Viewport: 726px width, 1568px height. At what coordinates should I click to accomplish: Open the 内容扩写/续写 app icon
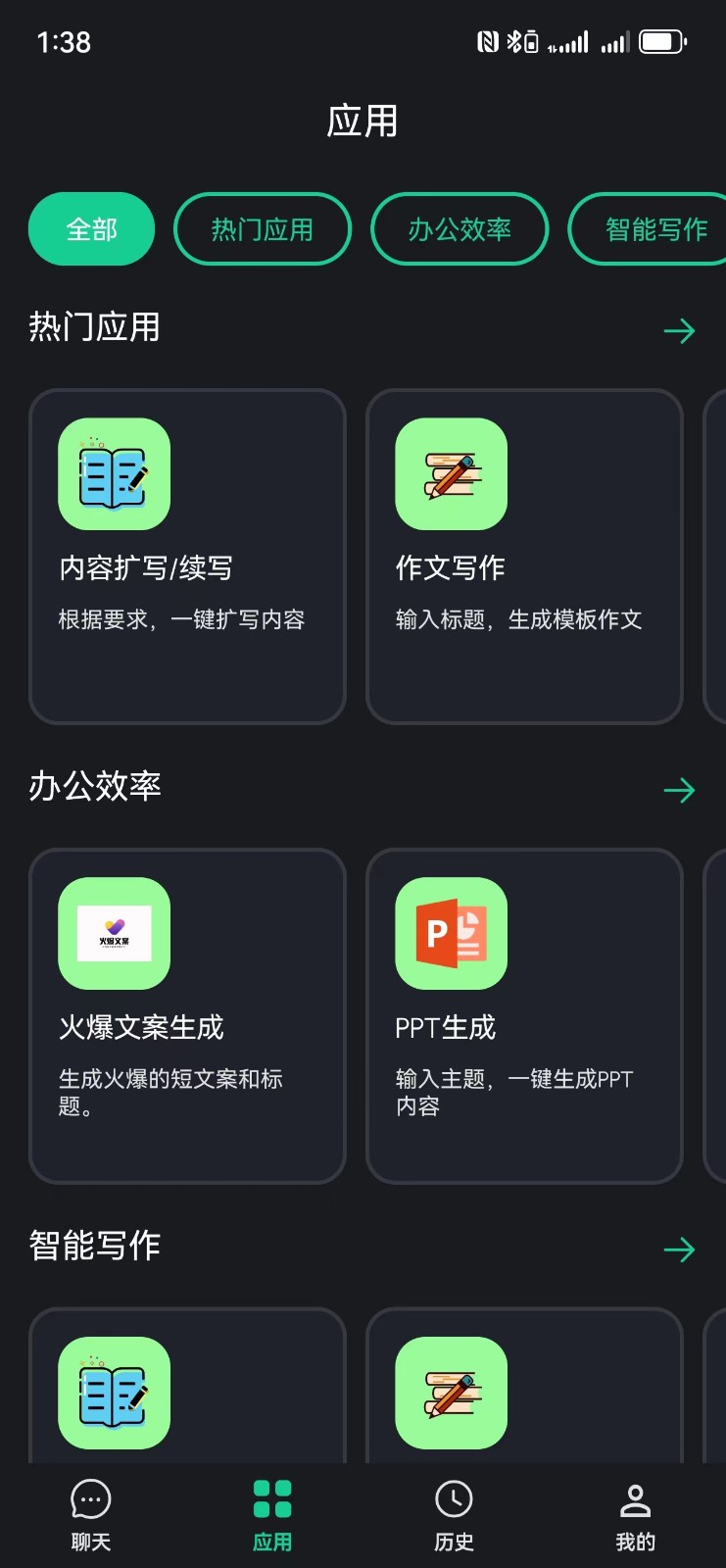pyautogui.click(x=114, y=474)
